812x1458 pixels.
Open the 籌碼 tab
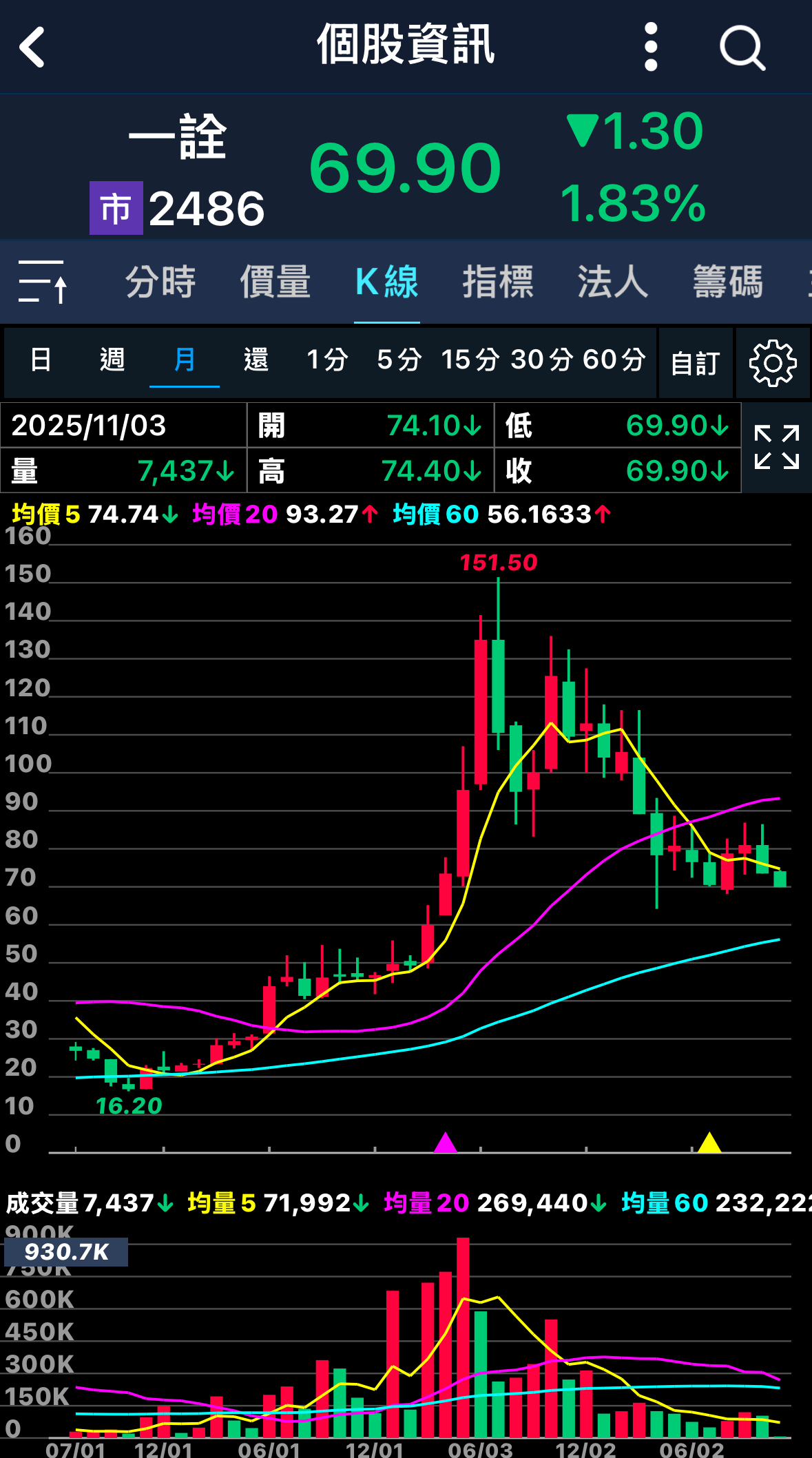tap(727, 282)
